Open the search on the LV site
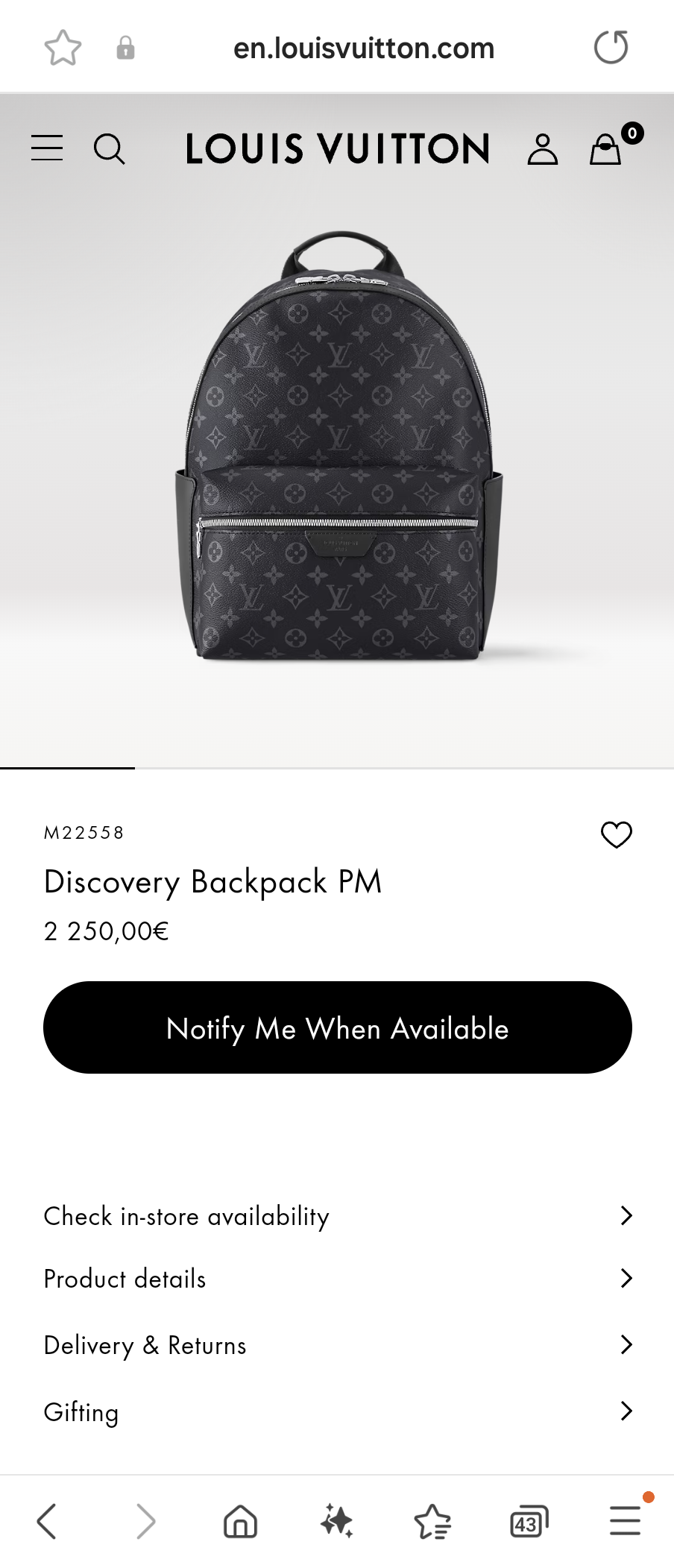This screenshot has width=674, height=1568. point(110,149)
